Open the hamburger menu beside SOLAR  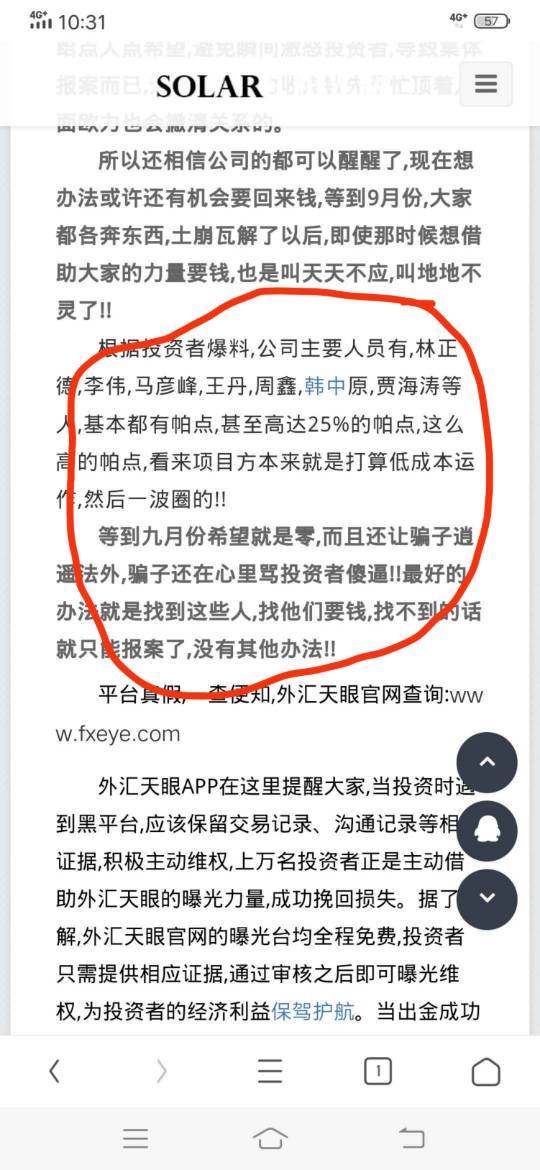coord(486,84)
